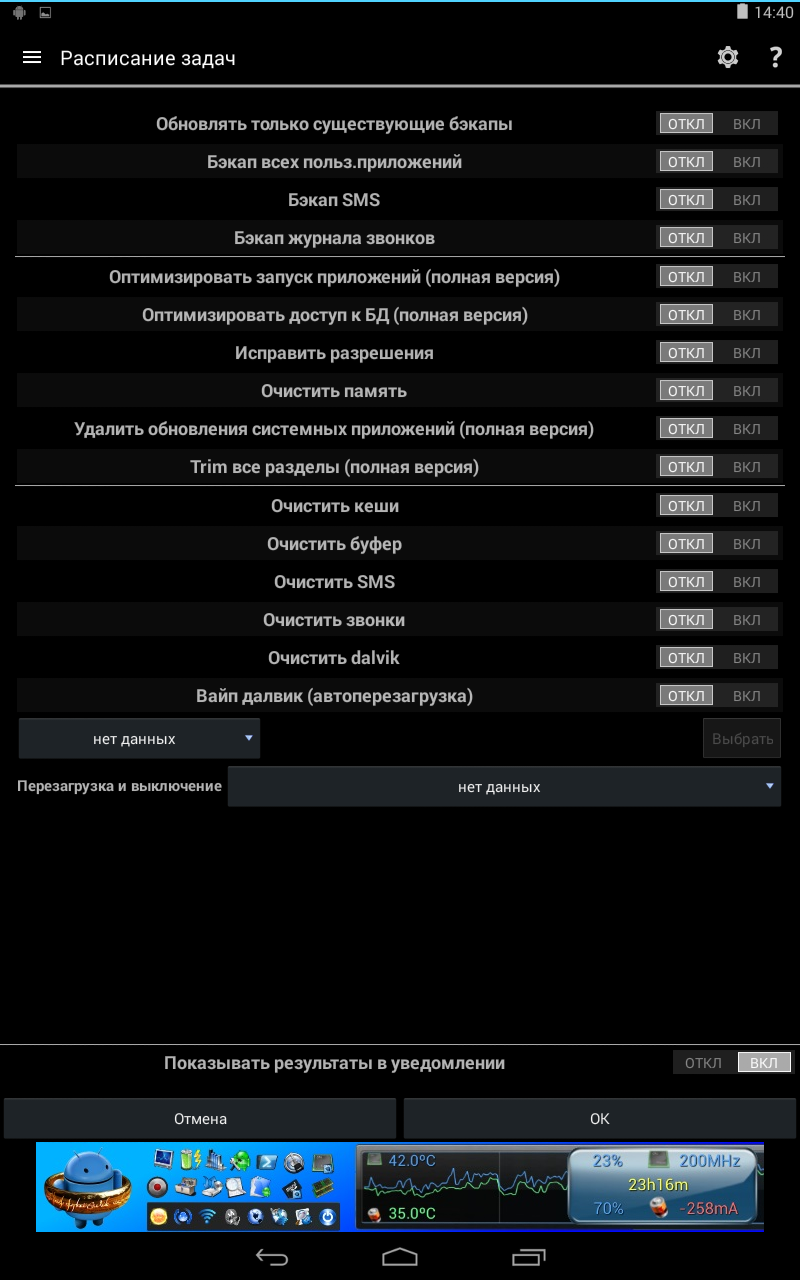The height and width of the screenshot is (1280, 800).
Task: Toggle Вайп далвик (автоперезагрузка) switch
Action: tap(717, 696)
